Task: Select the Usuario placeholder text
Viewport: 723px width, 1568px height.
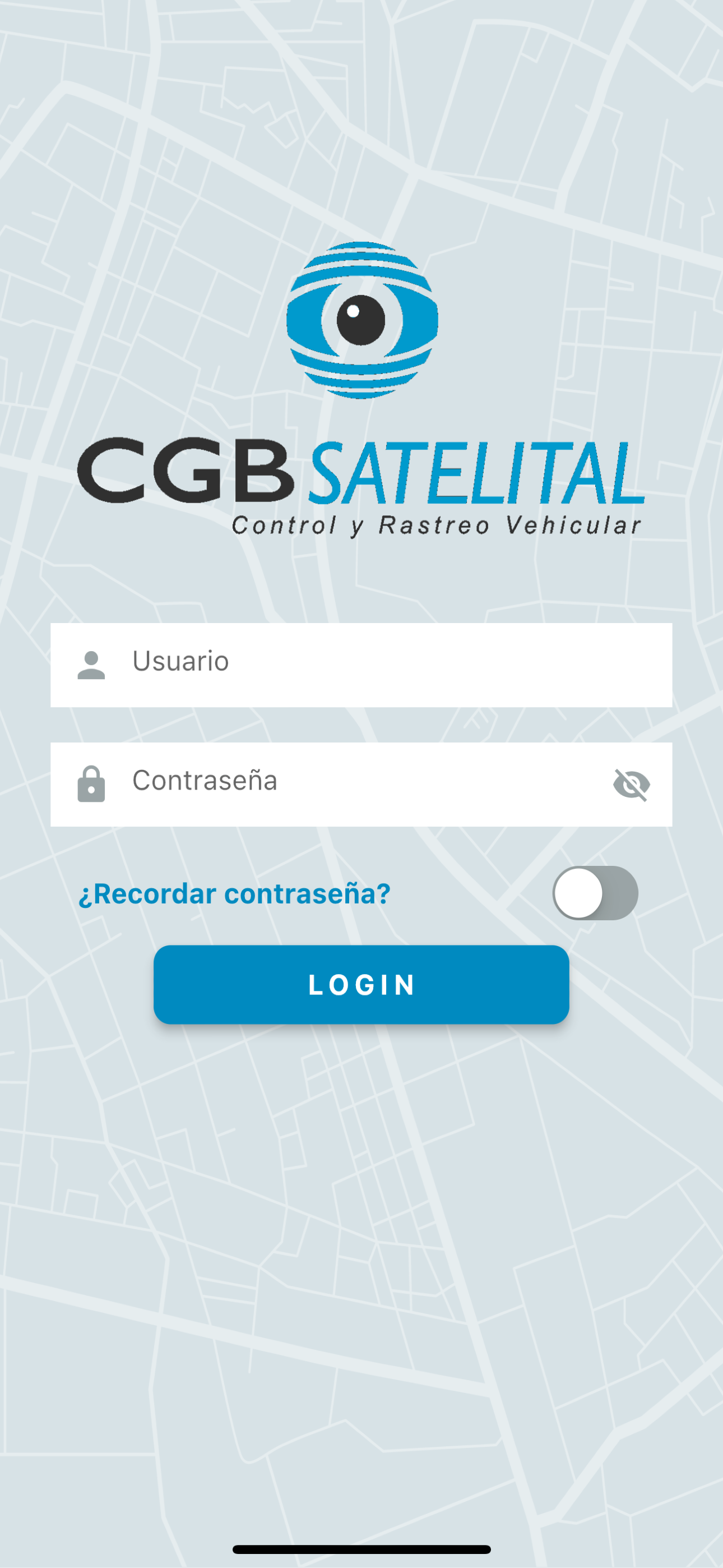Action: pyautogui.click(x=180, y=662)
